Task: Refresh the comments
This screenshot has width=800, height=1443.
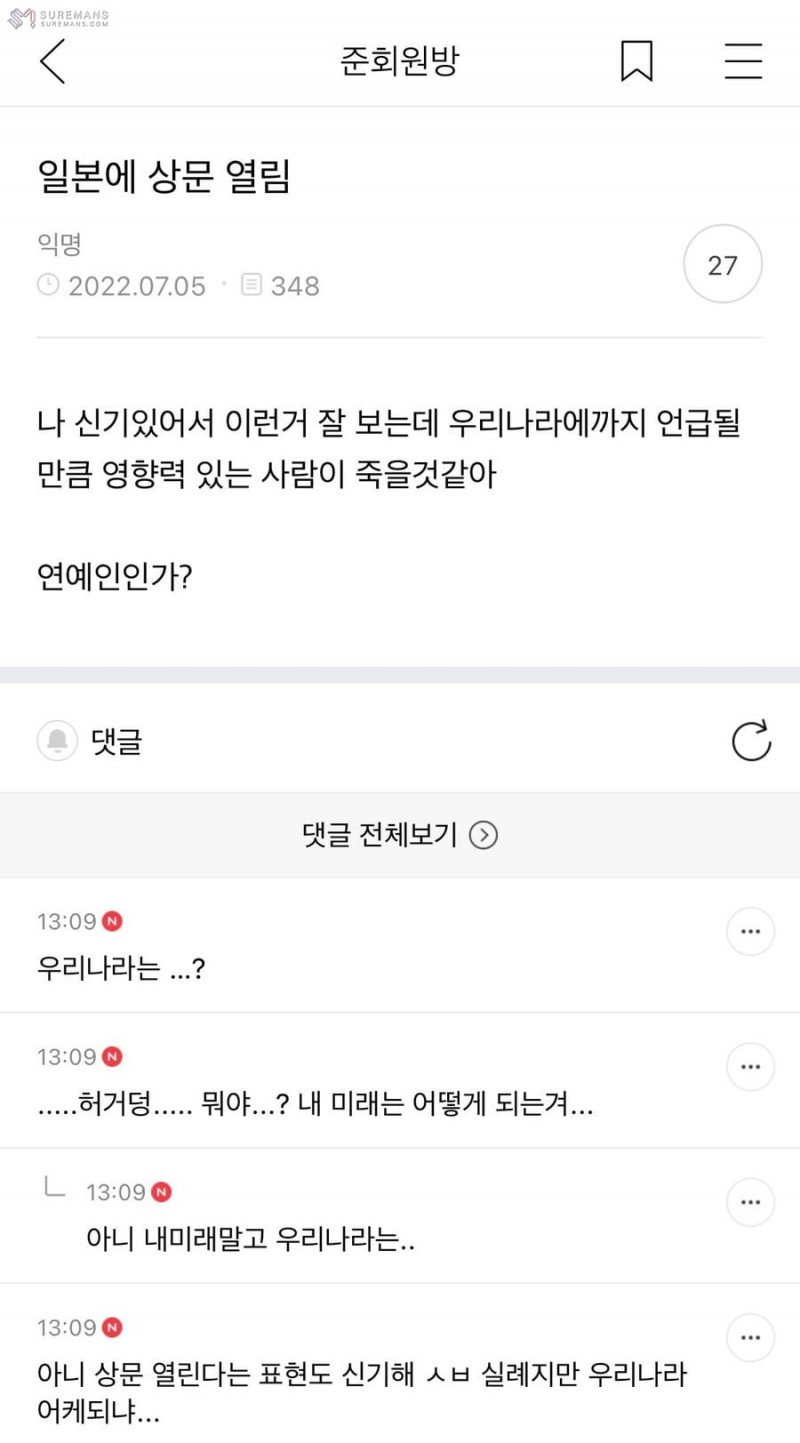Action: (x=751, y=741)
